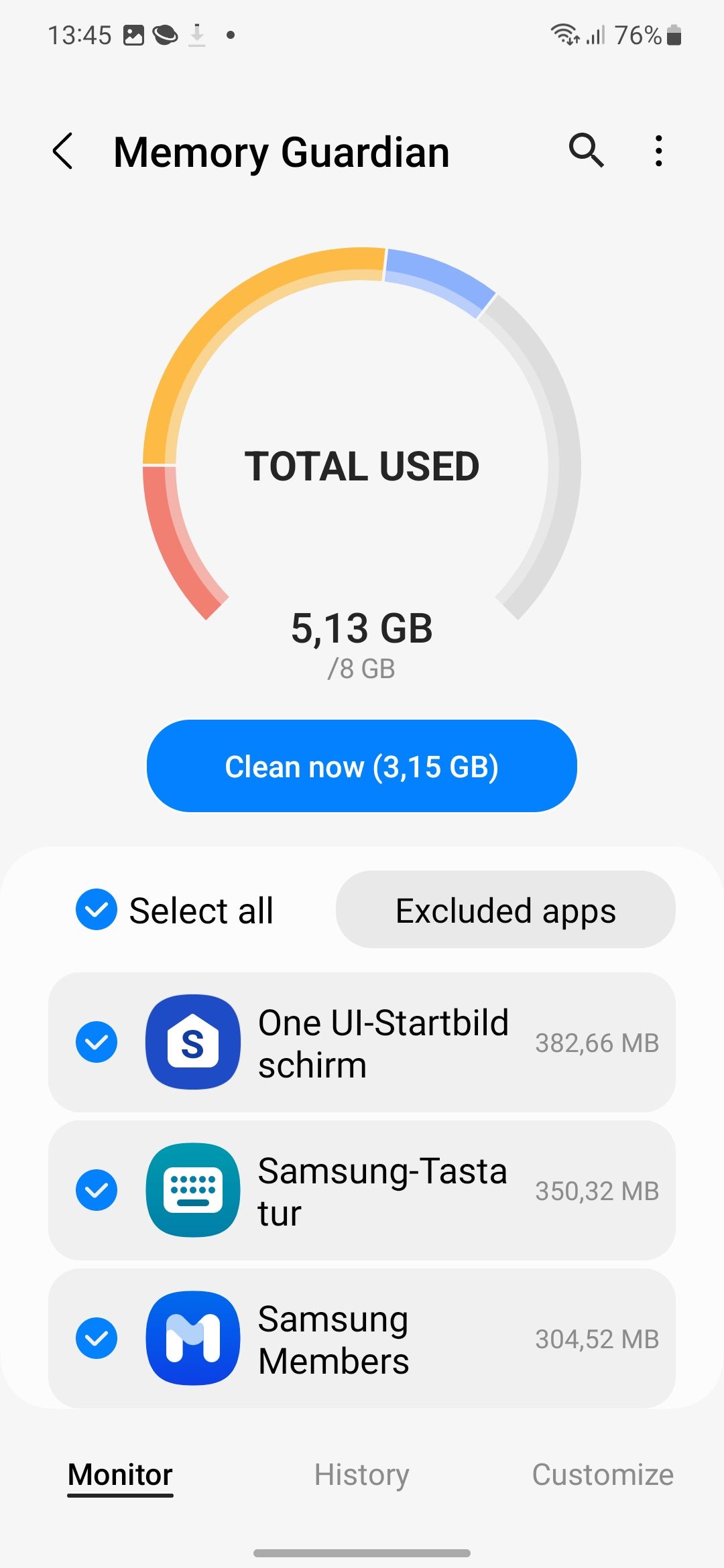
Task: Open the search icon in Memory Guardian
Action: click(x=586, y=152)
